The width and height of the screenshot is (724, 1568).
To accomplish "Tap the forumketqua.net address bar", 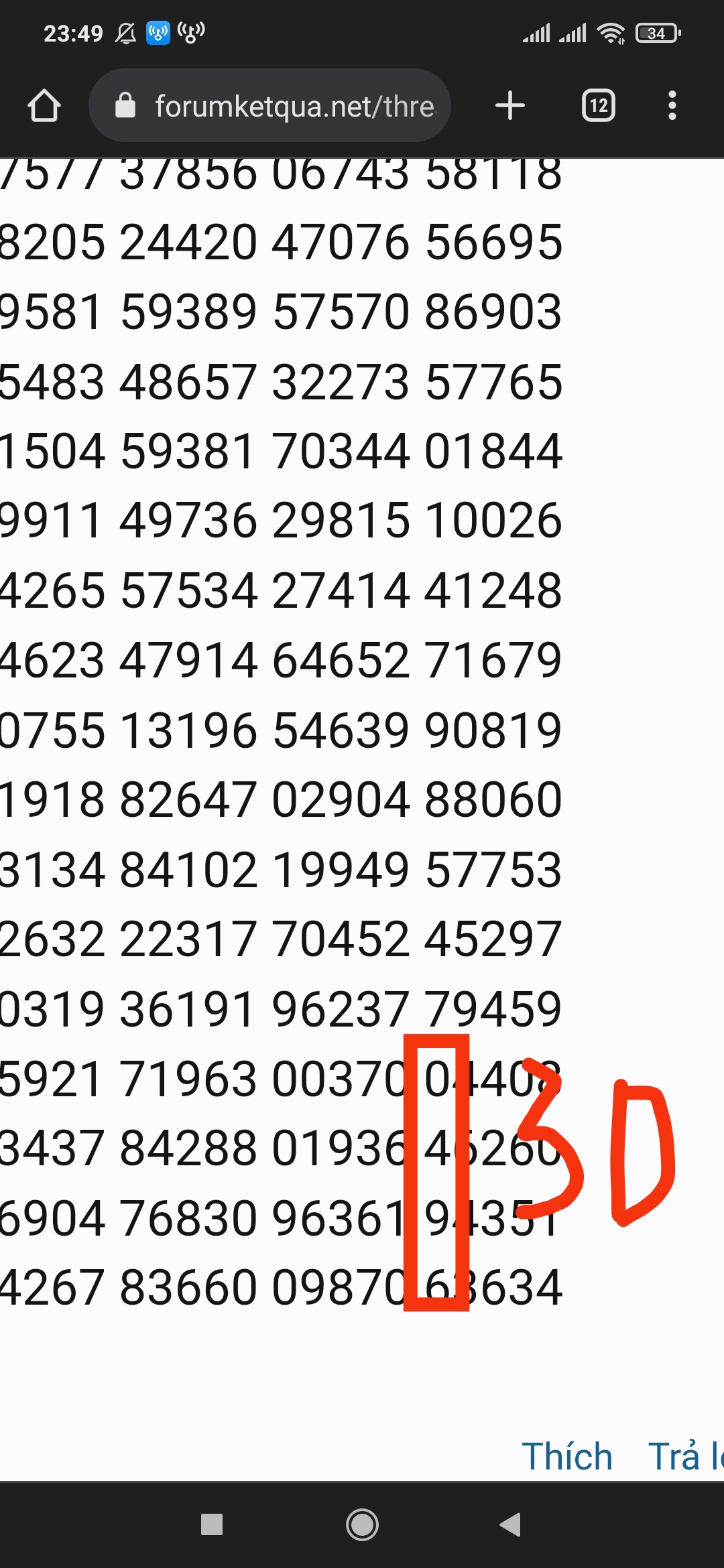I will 269,105.
